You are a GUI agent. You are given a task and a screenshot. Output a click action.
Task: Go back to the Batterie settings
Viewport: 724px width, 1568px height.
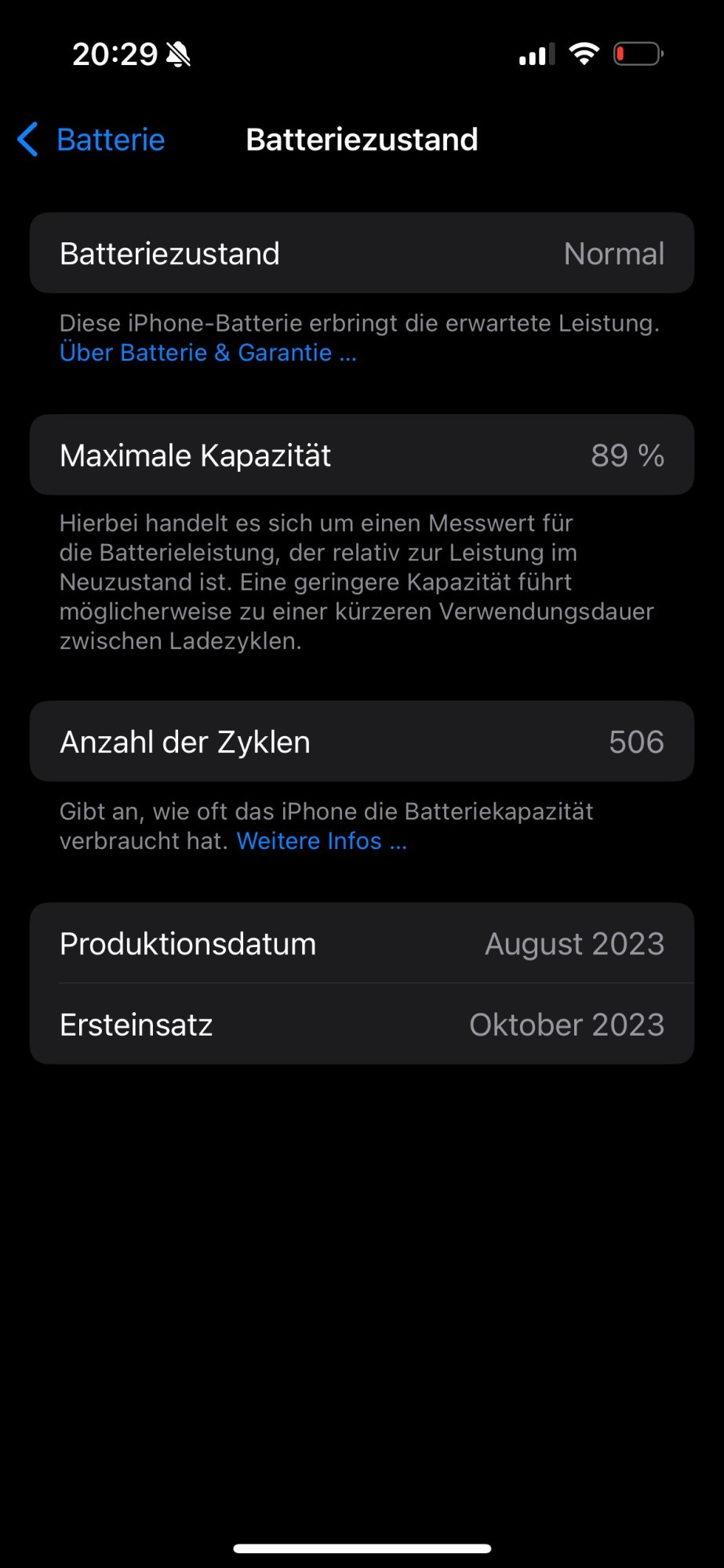pyautogui.click(x=93, y=140)
